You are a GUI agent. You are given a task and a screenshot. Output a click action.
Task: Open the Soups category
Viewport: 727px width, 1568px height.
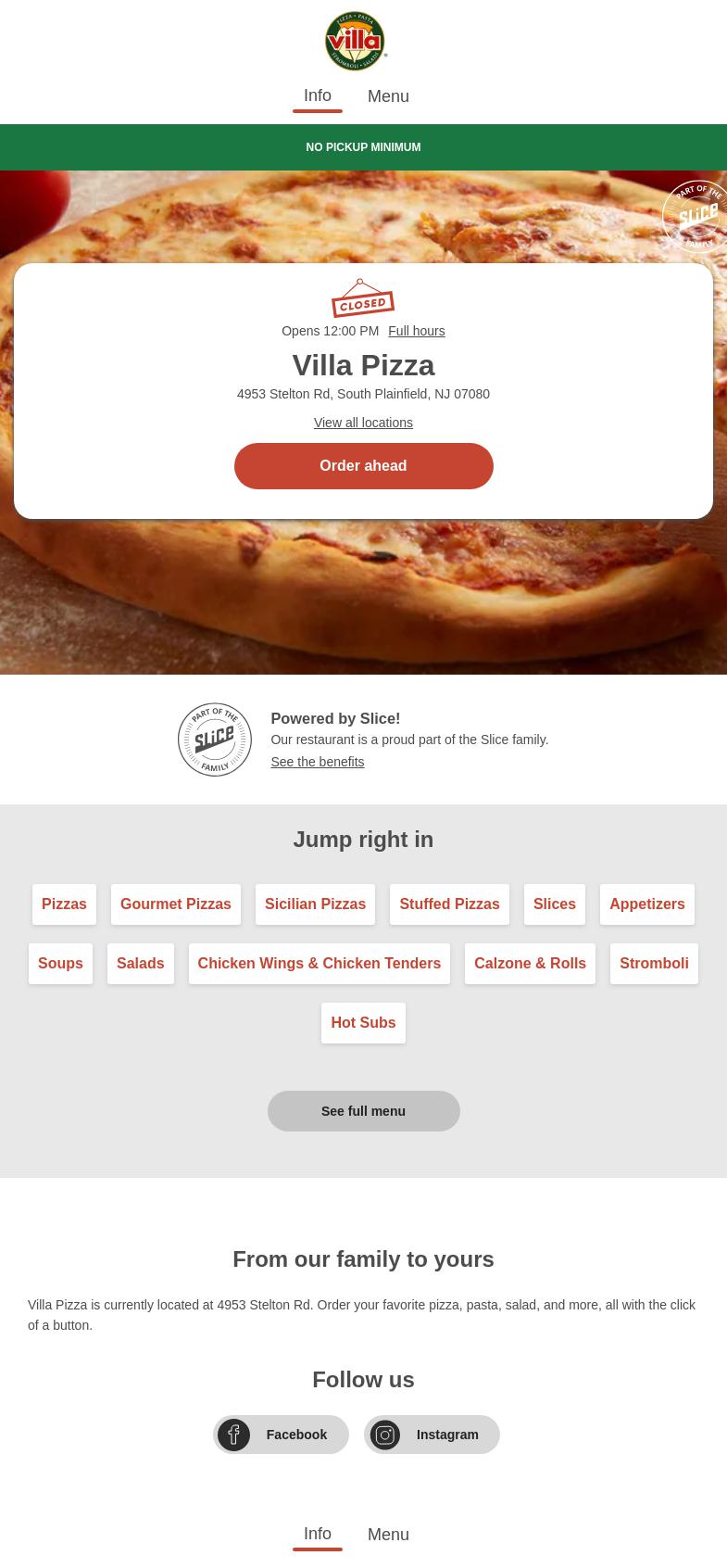[60, 964]
